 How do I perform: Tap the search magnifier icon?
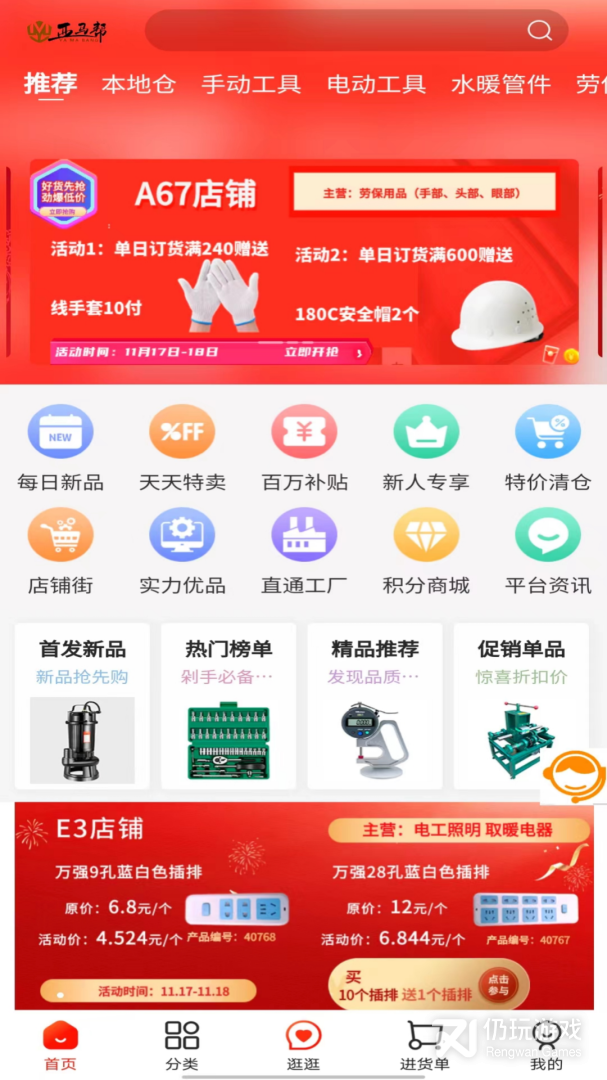coord(539,30)
